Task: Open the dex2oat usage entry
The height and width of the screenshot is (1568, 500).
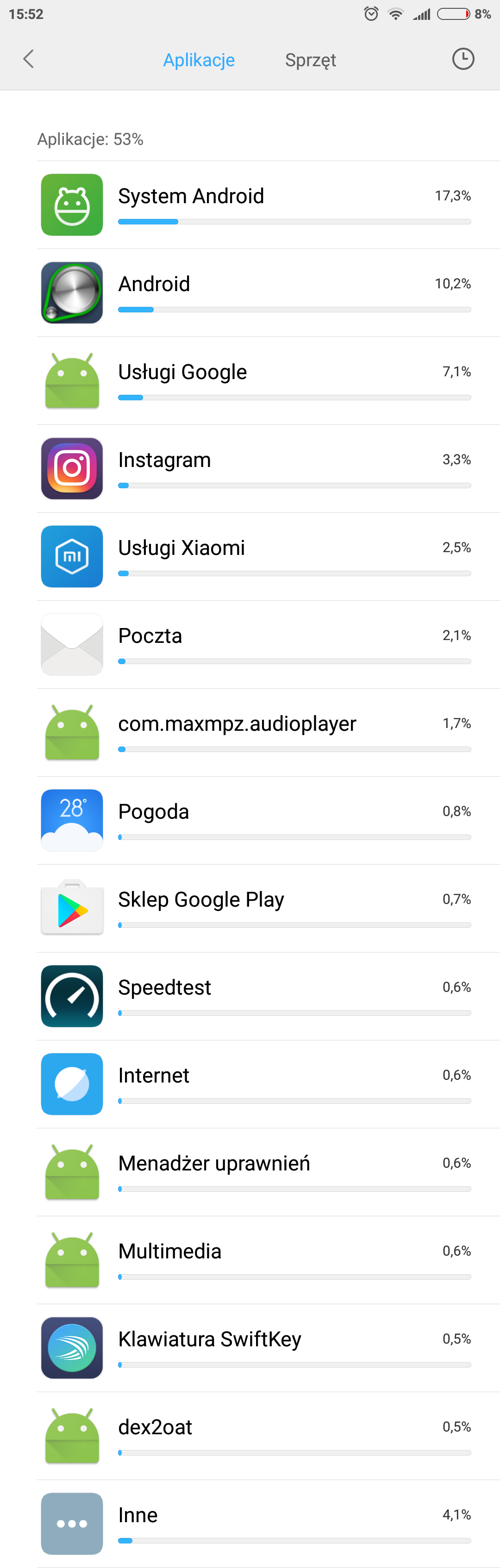Action: click(268, 1436)
